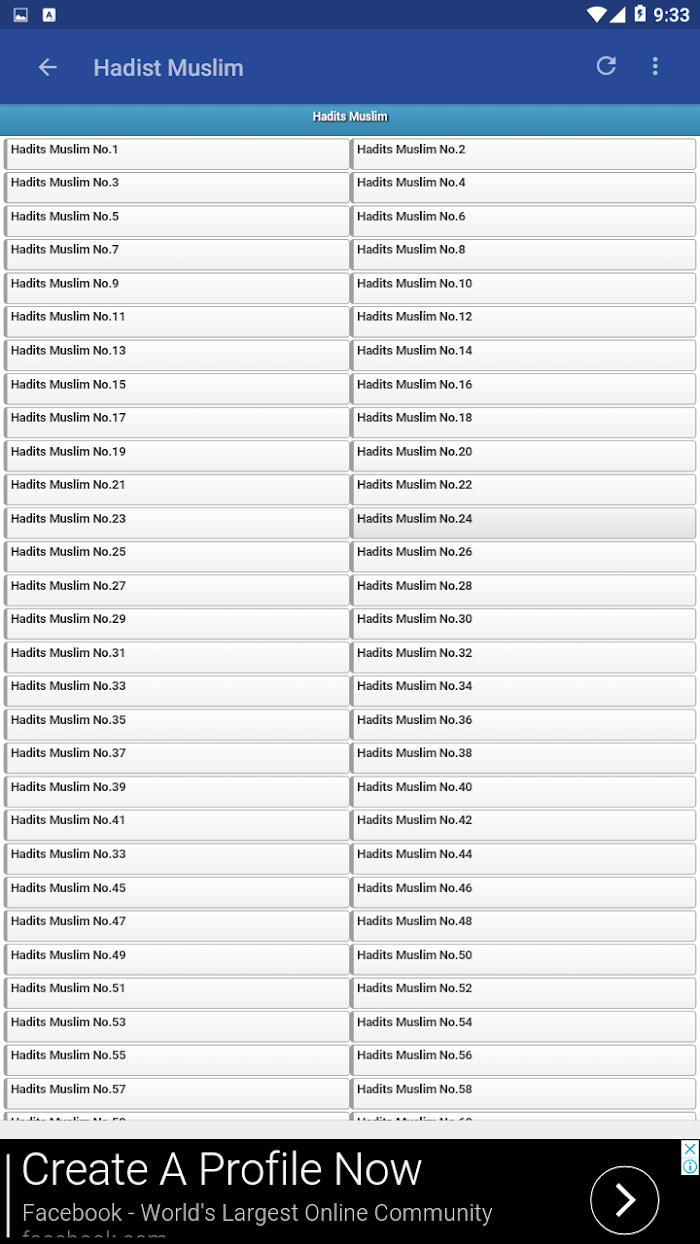View Hadits Muslim No.29
Image resolution: width=700 pixels, height=1244 pixels.
[x=177, y=623]
